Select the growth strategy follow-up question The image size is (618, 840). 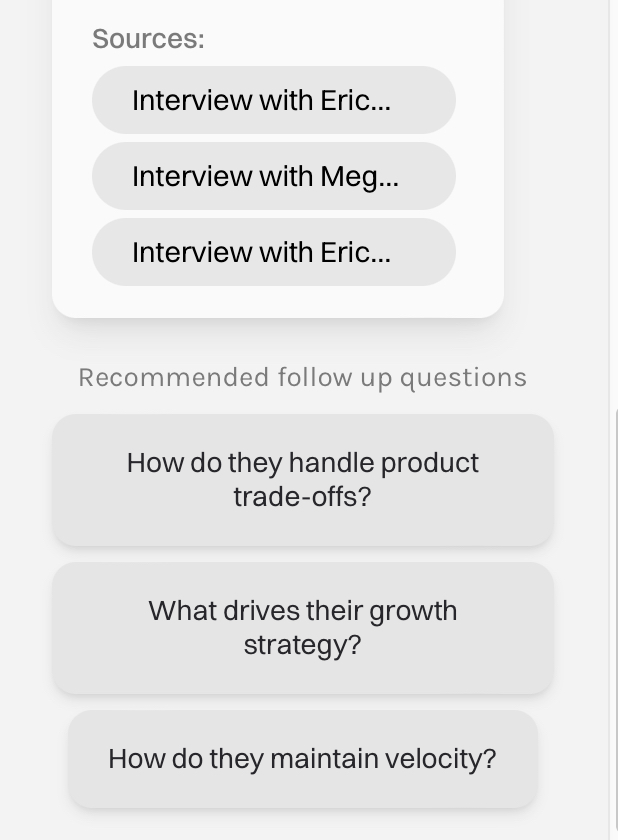(x=302, y=628)
